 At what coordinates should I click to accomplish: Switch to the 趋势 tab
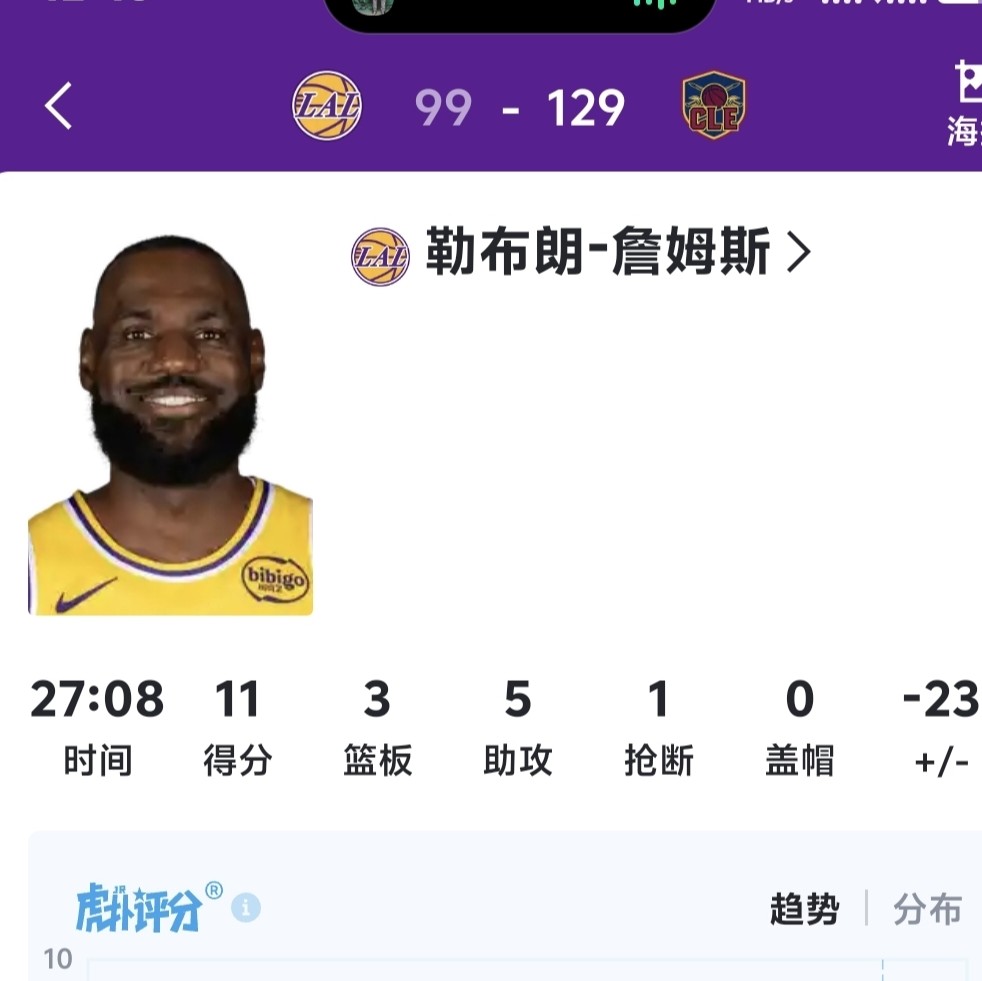[804, 909]
